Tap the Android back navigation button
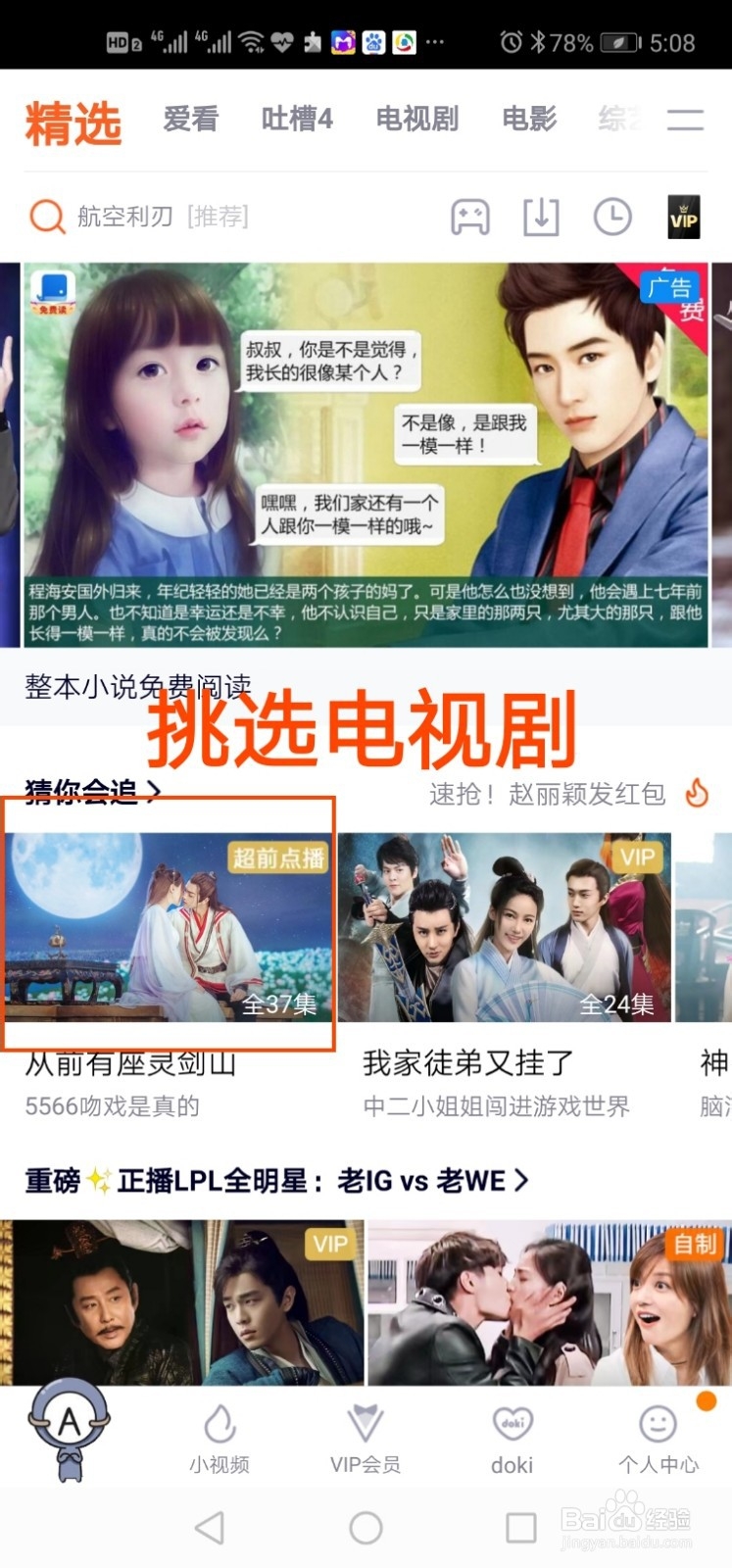The height and width of the screenshot is (1568, 732). pyautogui.click(x=208, y=1525)
